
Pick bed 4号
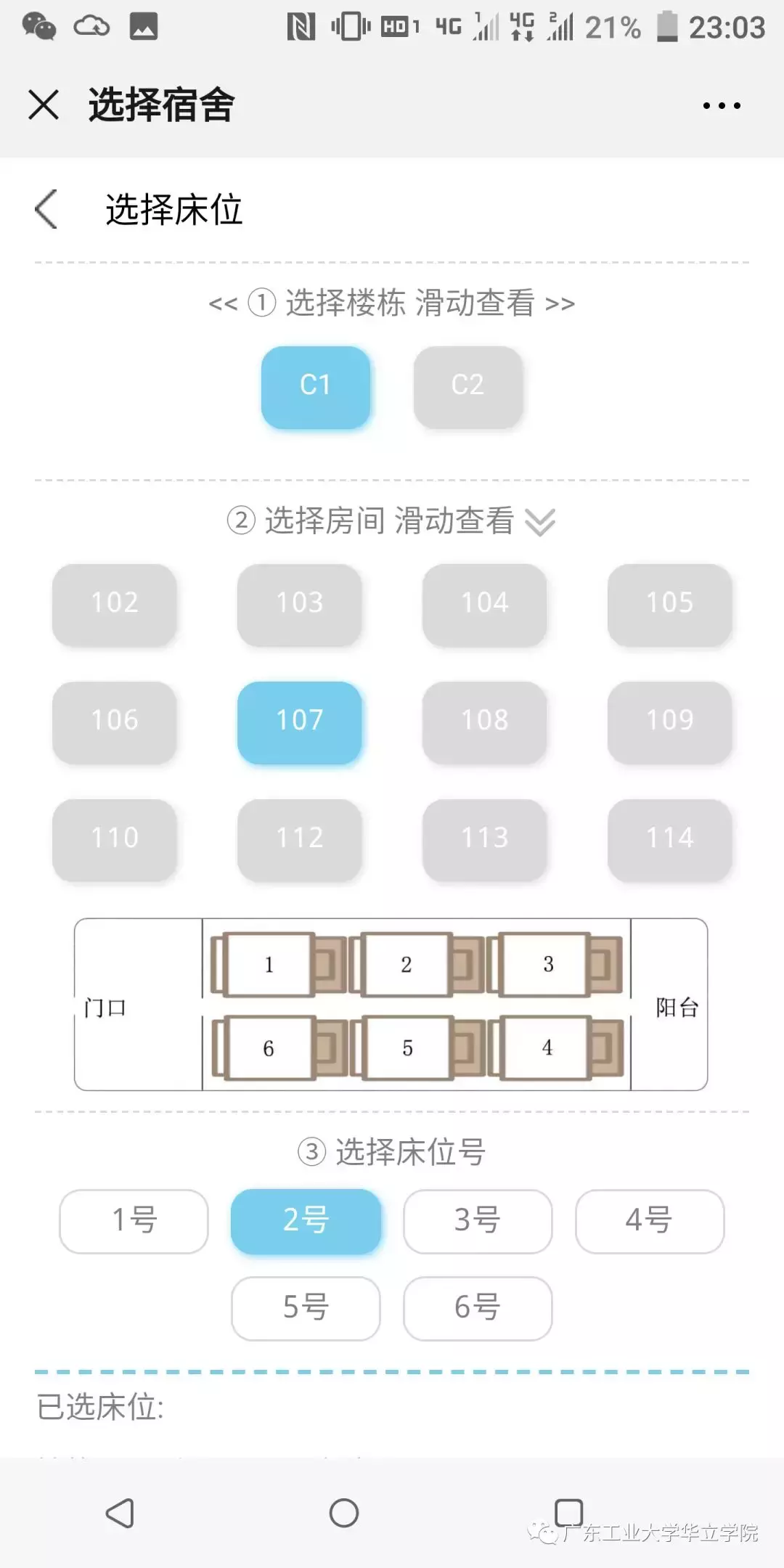click(650, 1221)
